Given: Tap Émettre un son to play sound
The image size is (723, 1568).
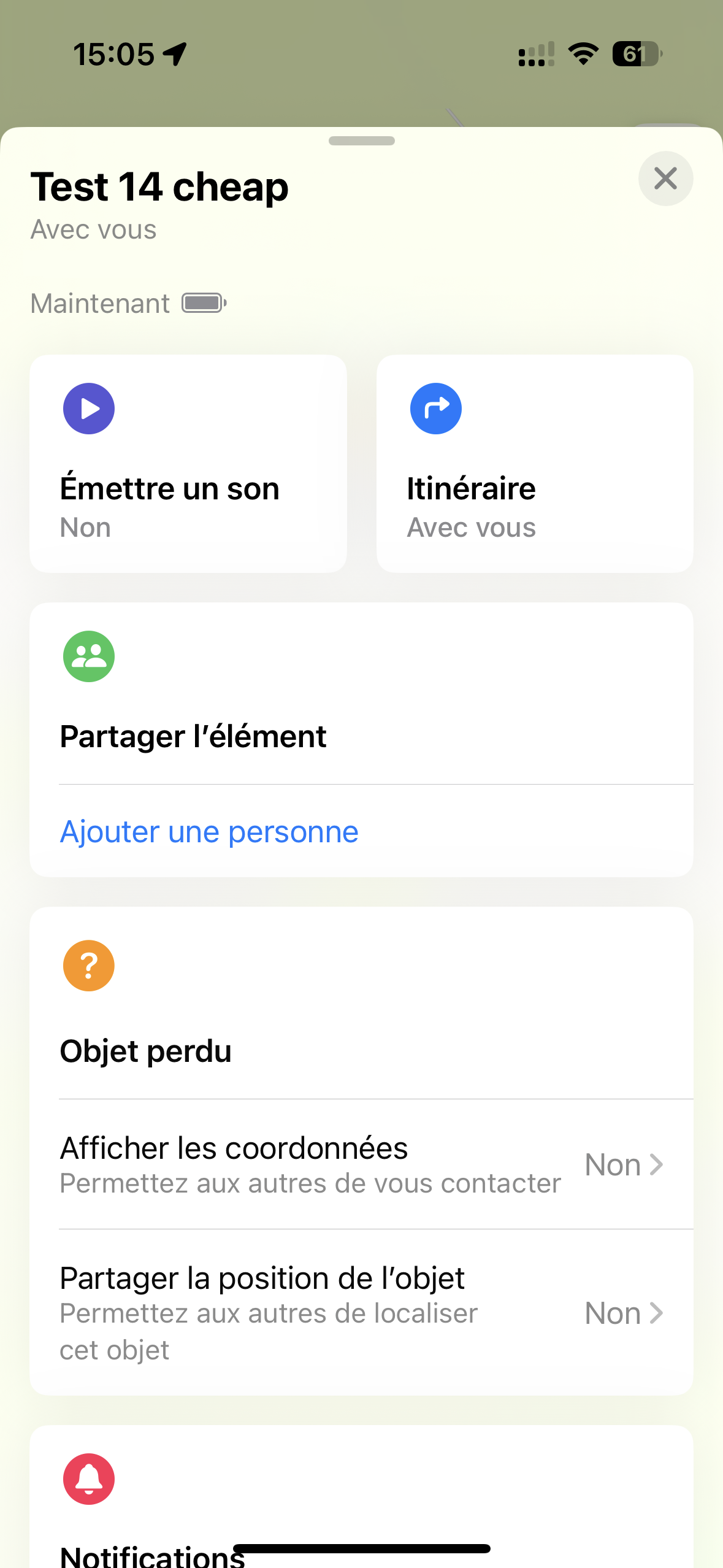Looking at the screenshot, I should (x=188, y=464).
